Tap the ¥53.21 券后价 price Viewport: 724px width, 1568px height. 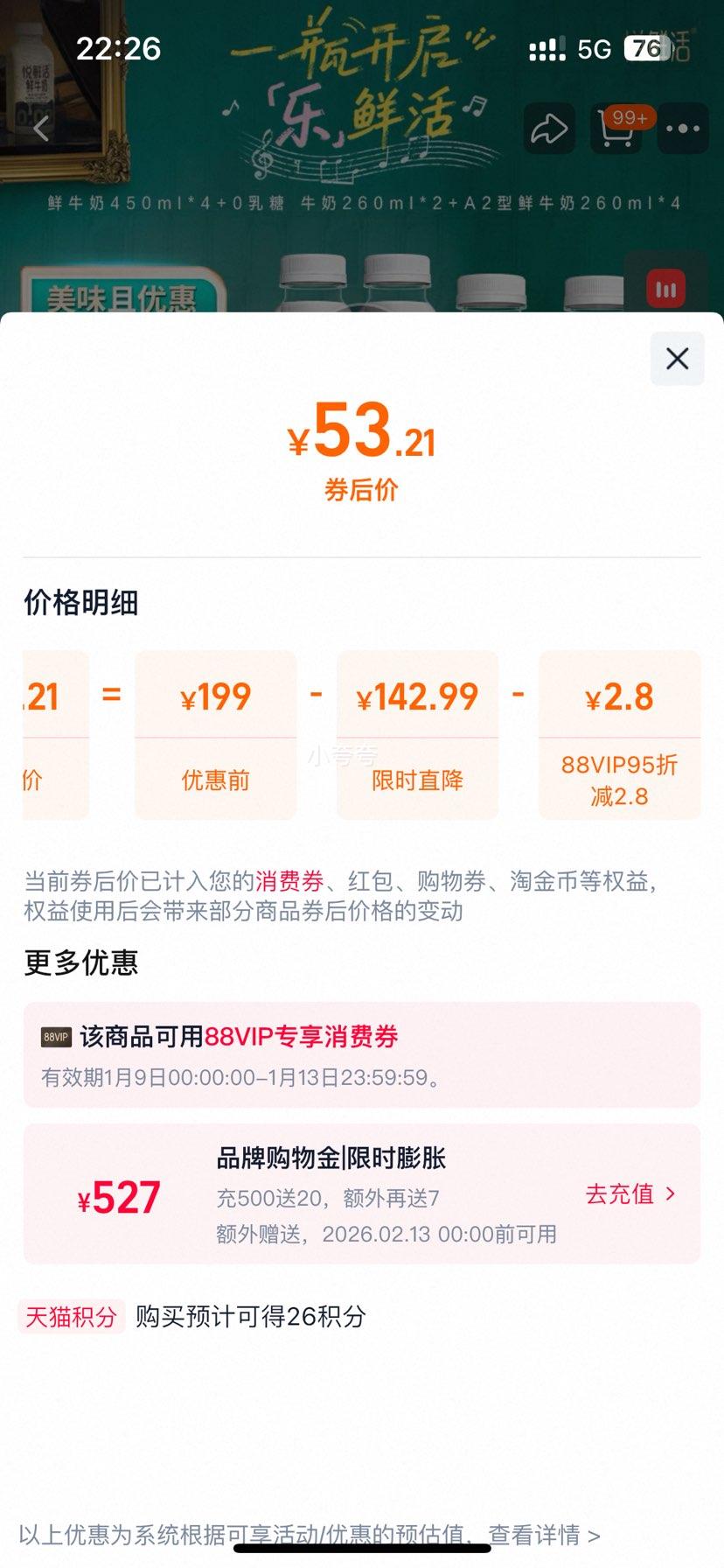[x=362, y=437]
